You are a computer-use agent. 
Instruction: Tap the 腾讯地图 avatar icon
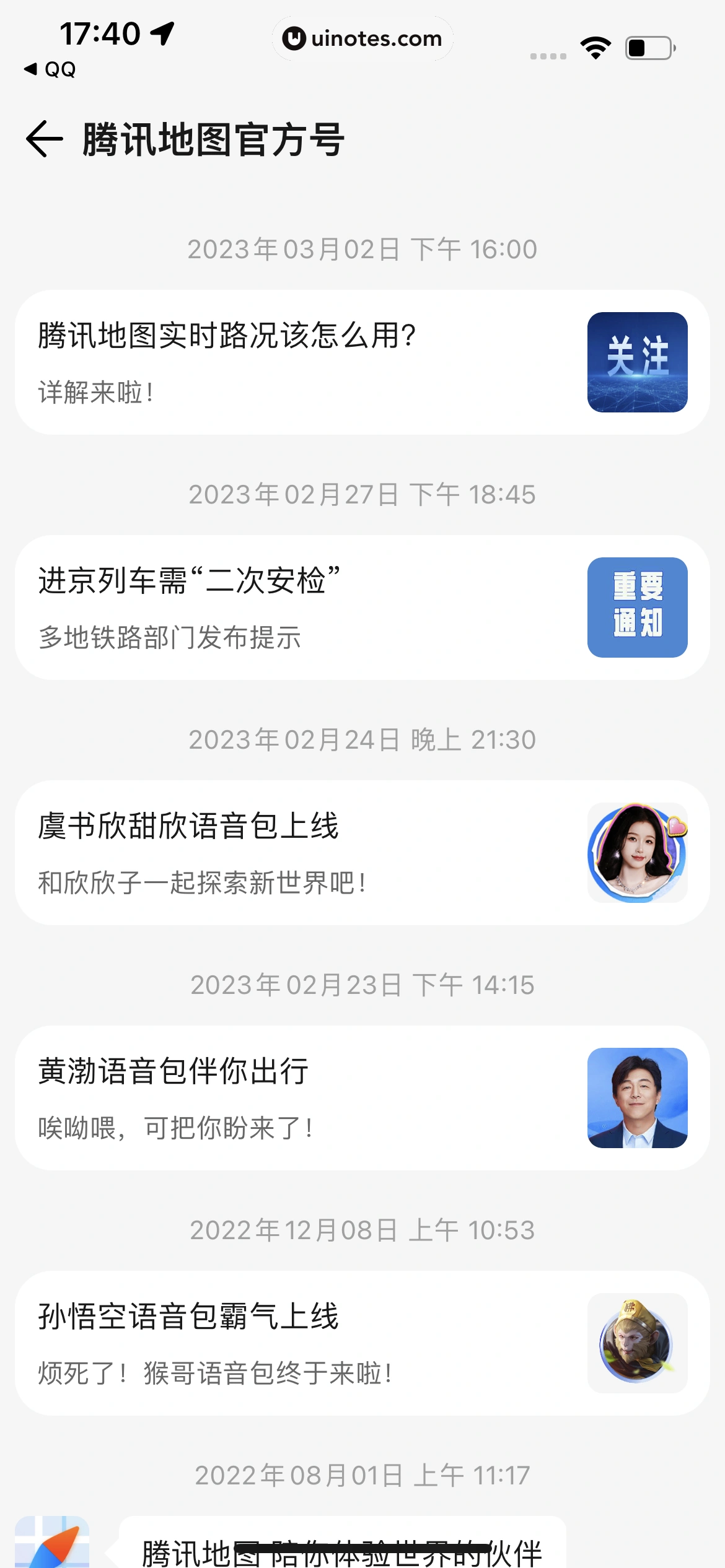tap(52, 1543)
